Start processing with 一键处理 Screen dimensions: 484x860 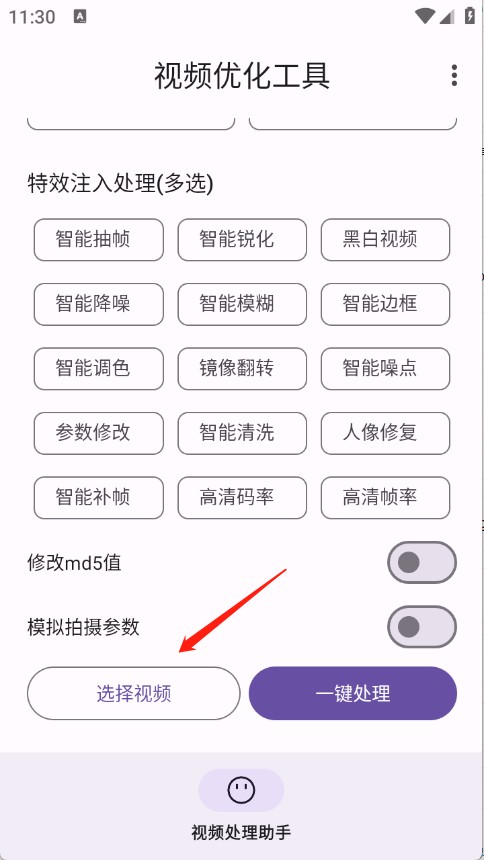pyautogui.click(x=353, y=693)
